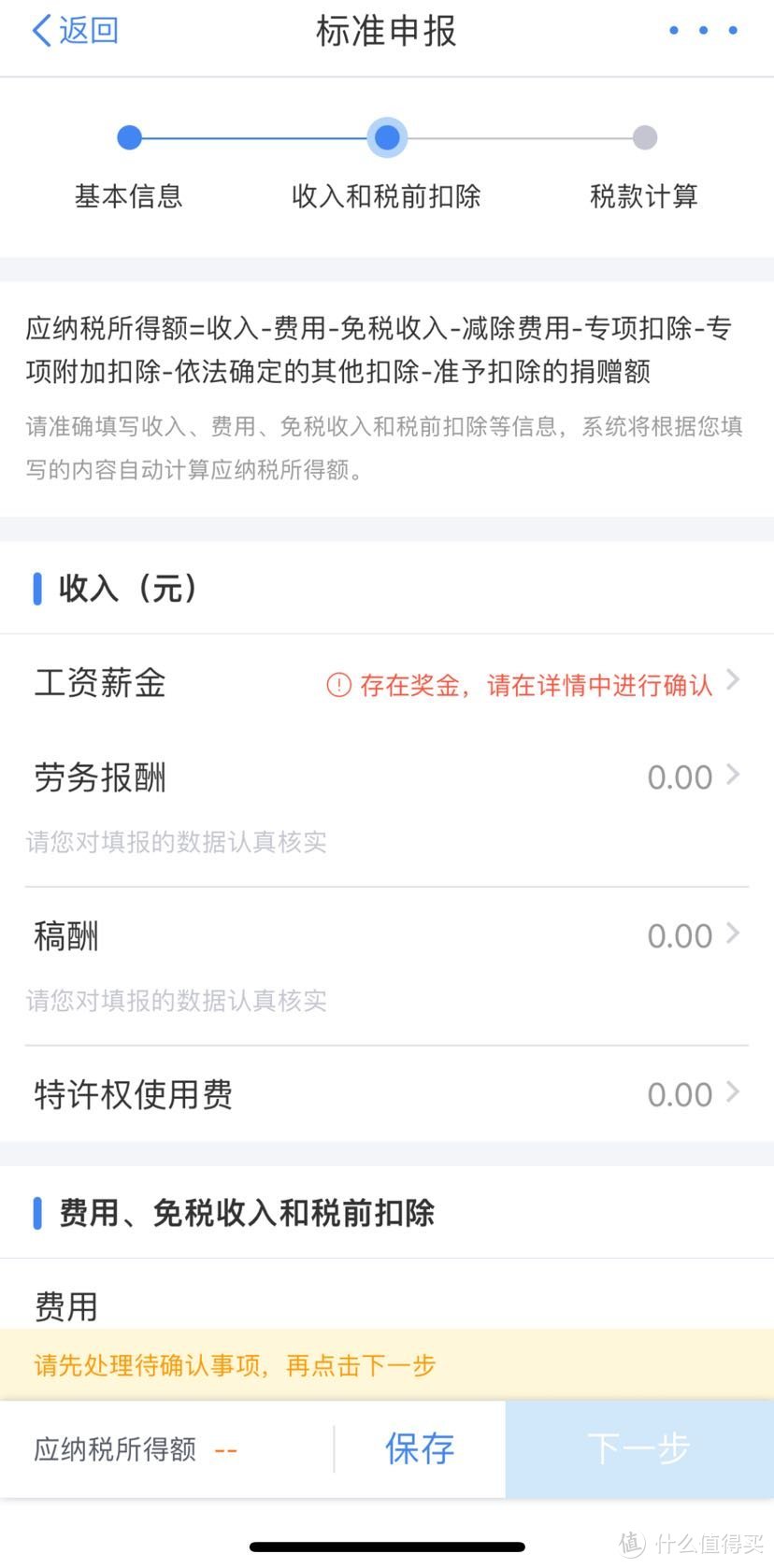
Task: Click the step progress line between stages
Action: [x=258, y=137]
